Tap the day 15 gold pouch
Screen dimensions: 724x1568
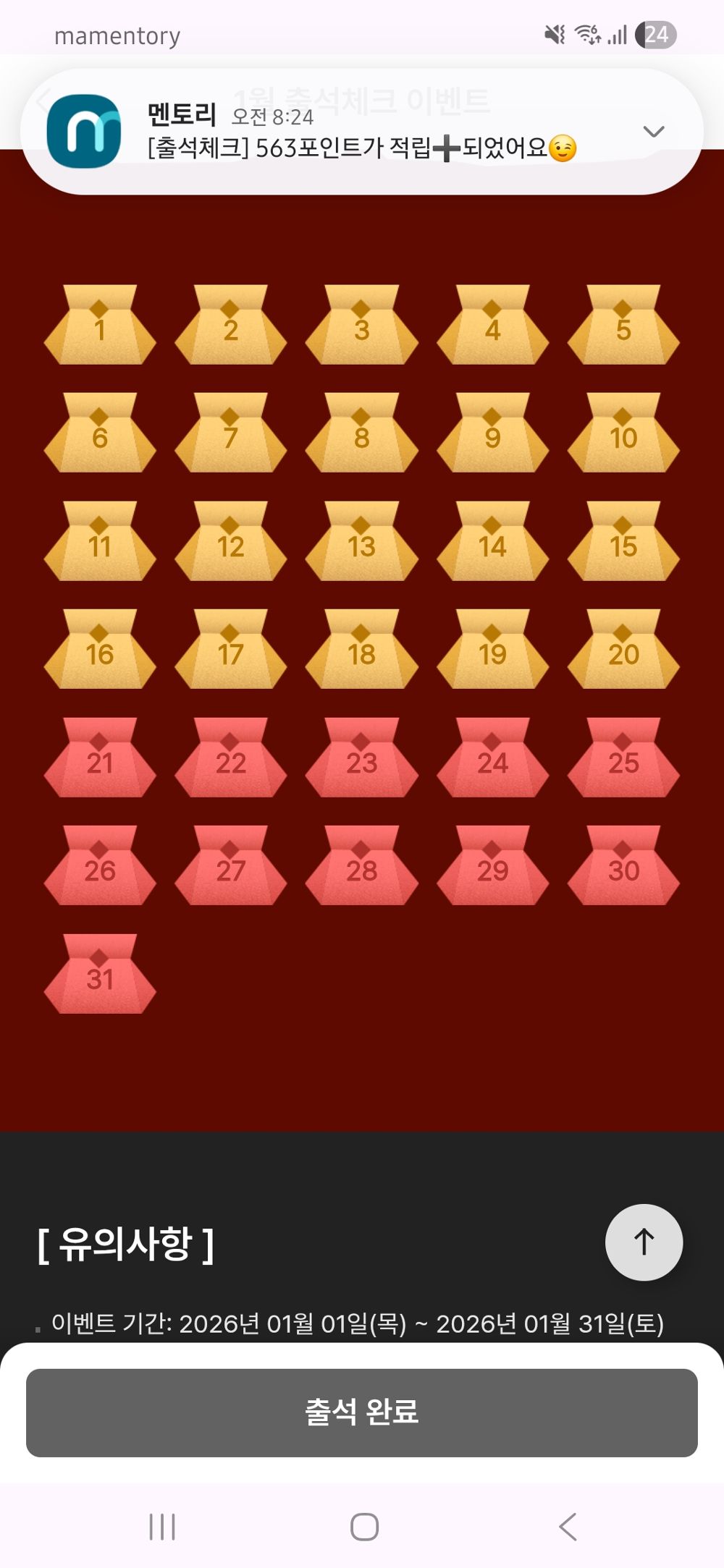623,543
